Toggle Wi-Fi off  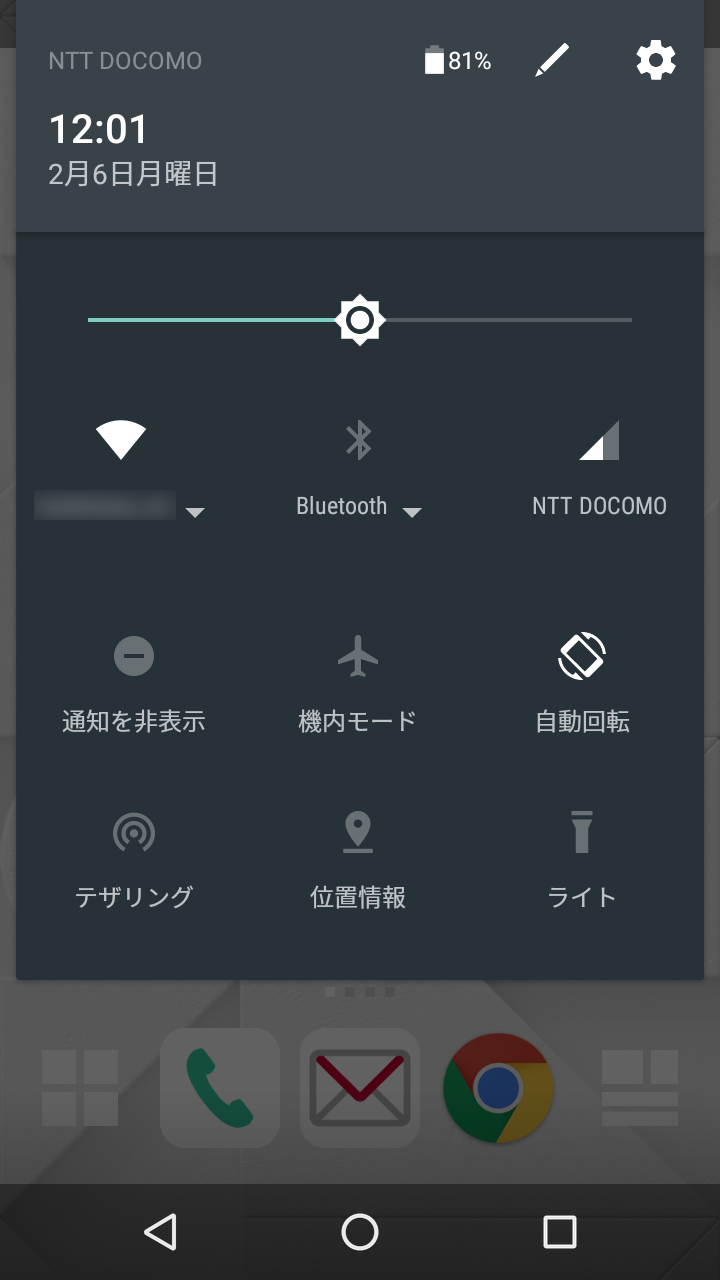point(121,440)
